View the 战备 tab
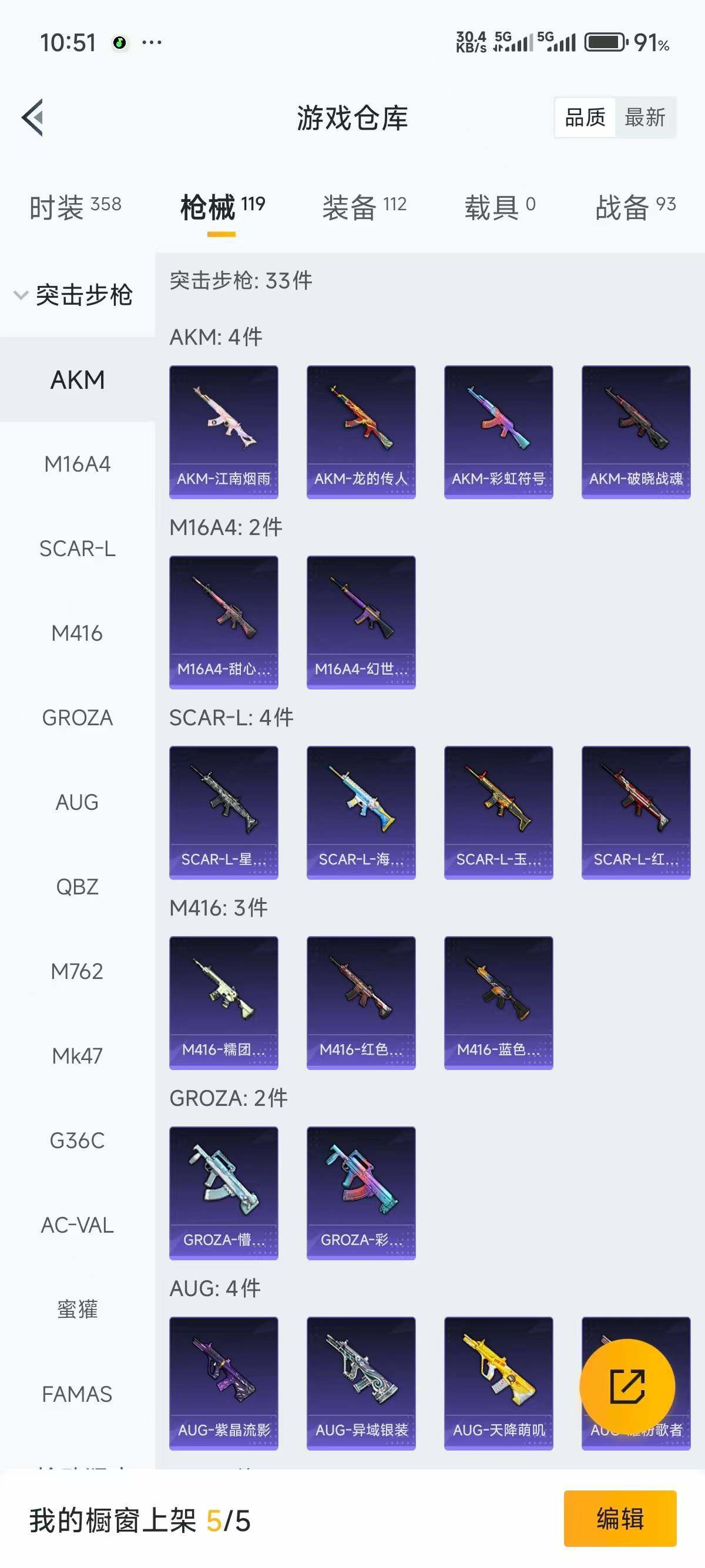This screenshot has height=1568, width=705. (x=635, y=207)
